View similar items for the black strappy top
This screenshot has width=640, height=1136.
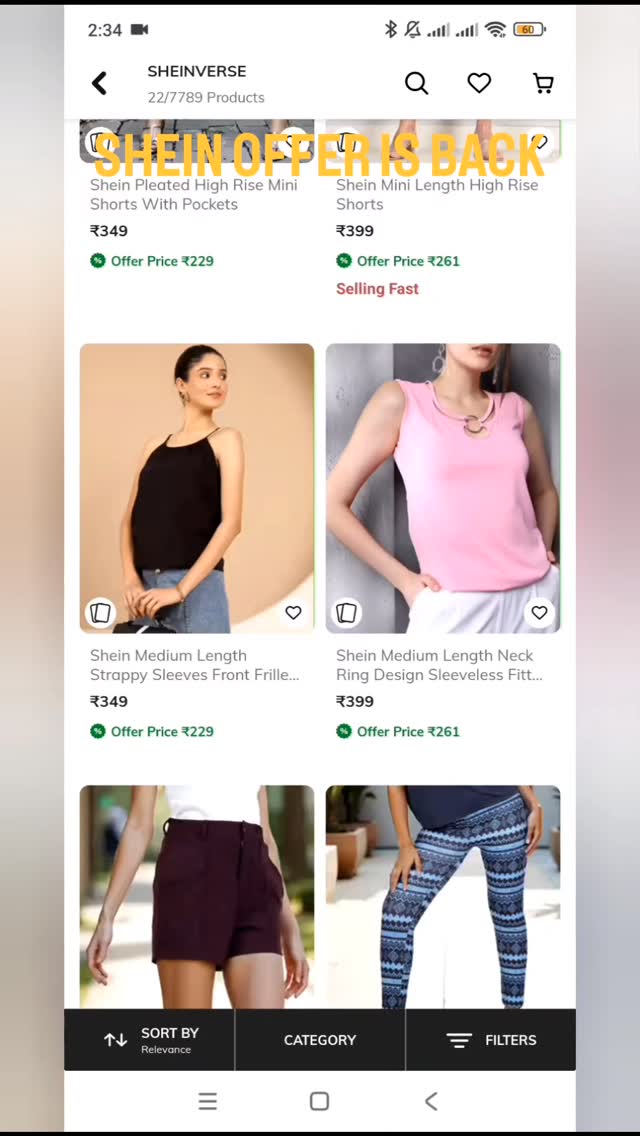tap(101, 612)
